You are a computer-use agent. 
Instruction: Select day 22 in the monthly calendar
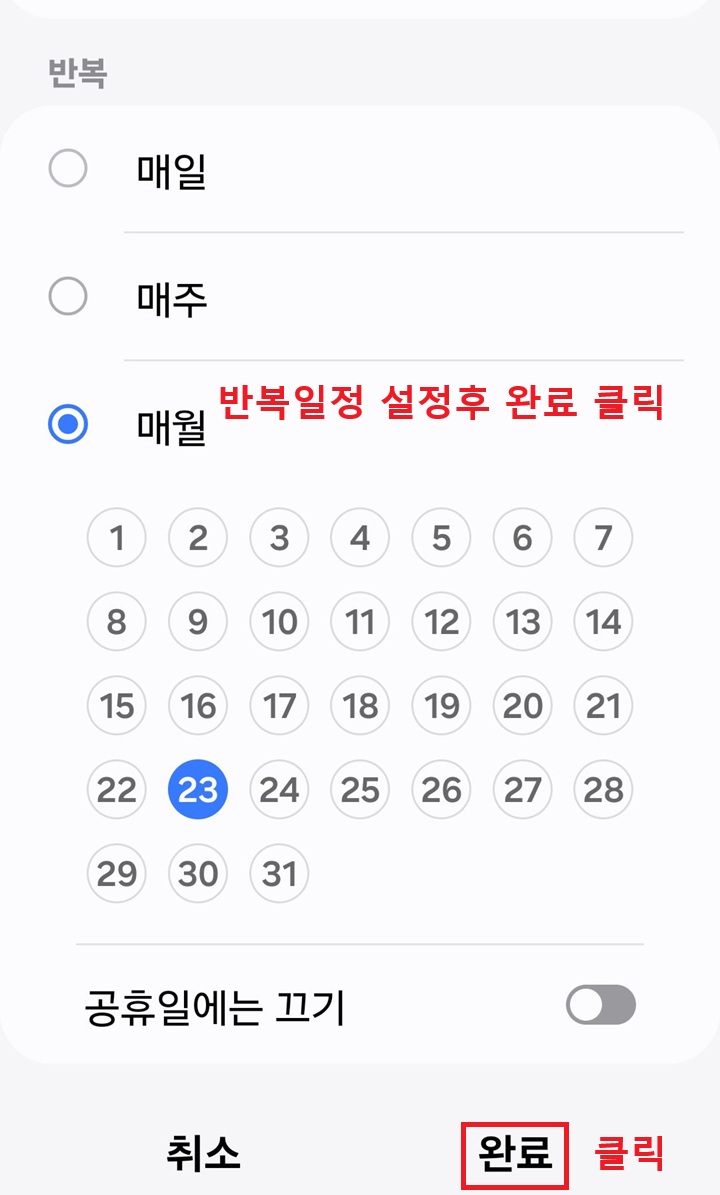(x=116, y=789)
